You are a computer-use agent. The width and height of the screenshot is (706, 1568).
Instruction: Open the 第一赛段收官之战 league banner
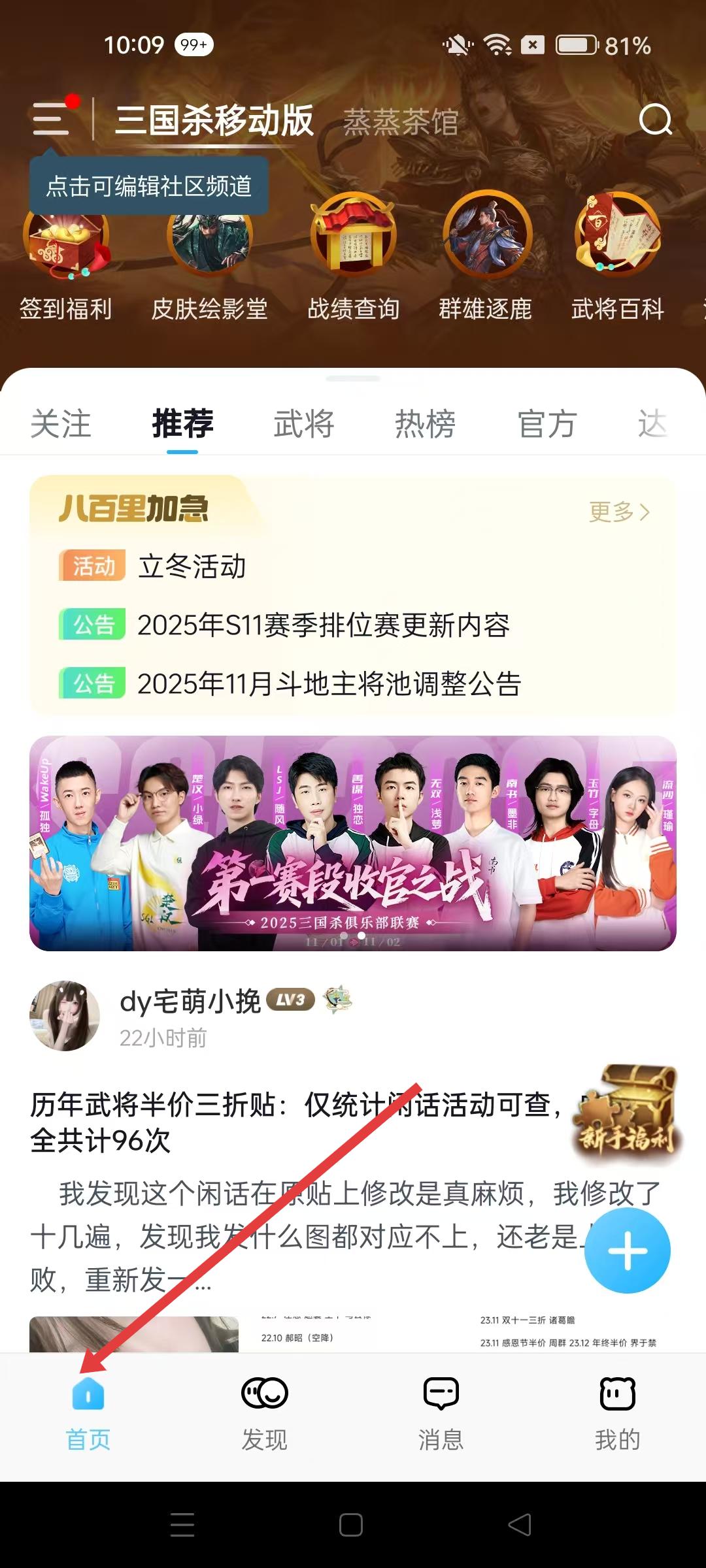353,843
